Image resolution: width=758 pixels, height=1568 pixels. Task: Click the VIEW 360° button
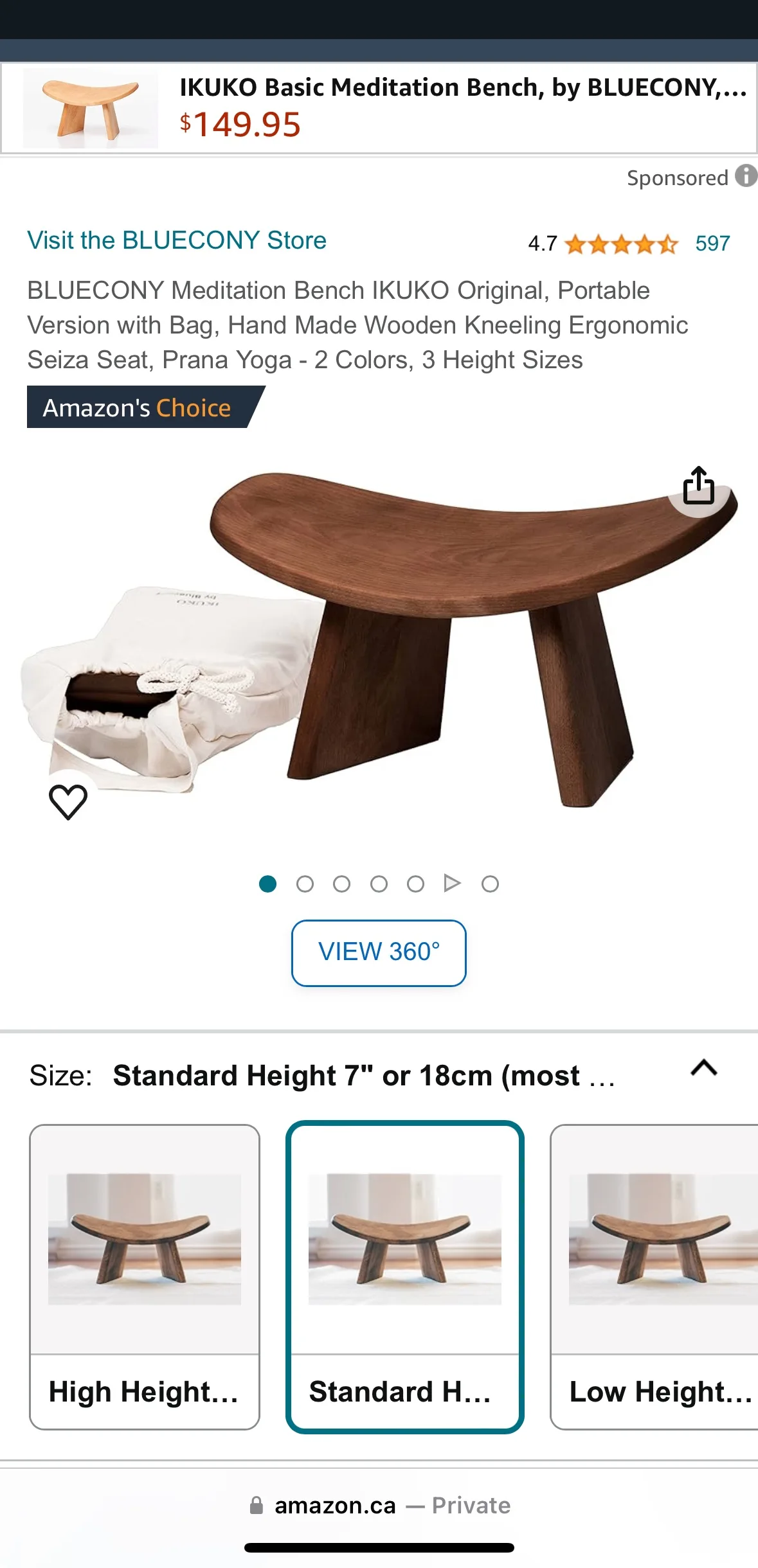tap(378, 953)
